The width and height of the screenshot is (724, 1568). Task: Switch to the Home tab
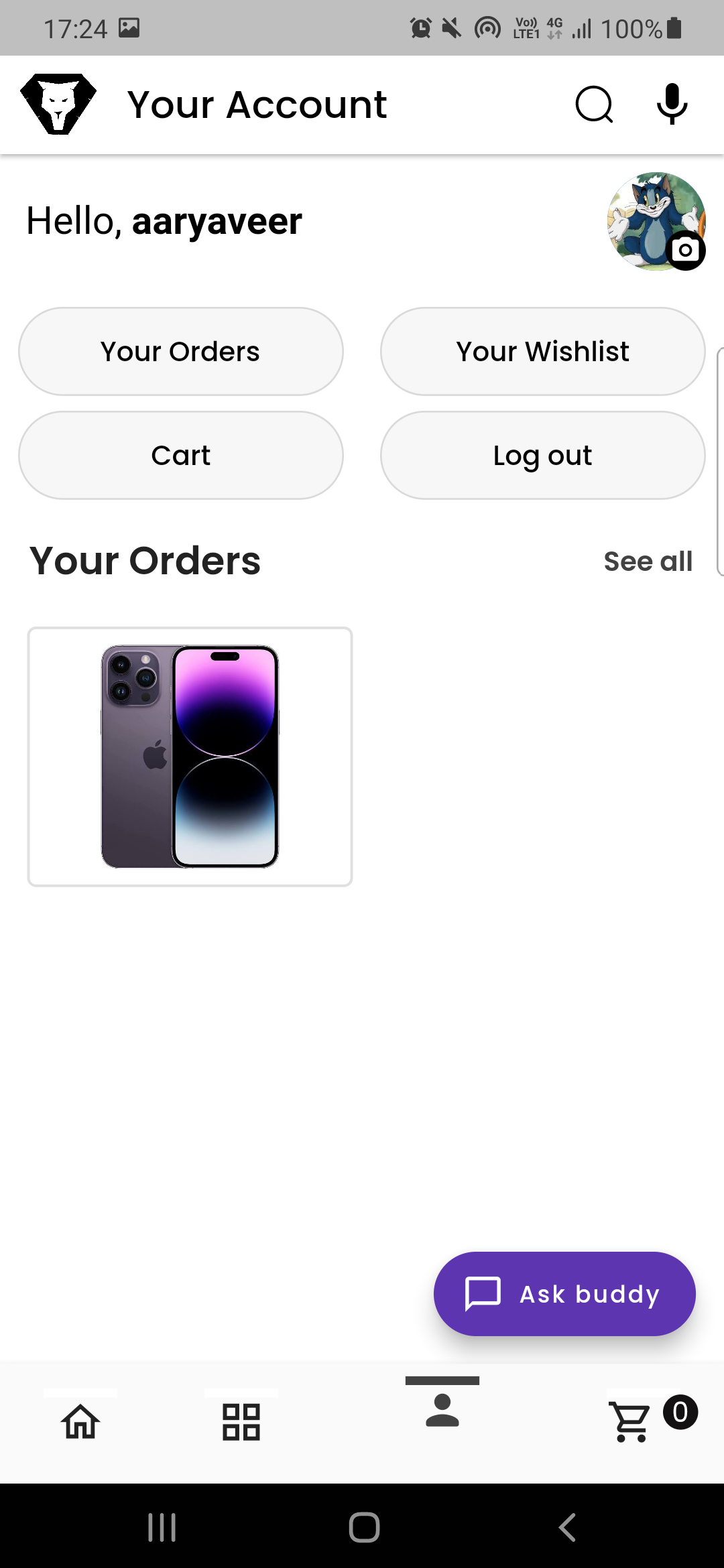click(x=80, y=1421)
